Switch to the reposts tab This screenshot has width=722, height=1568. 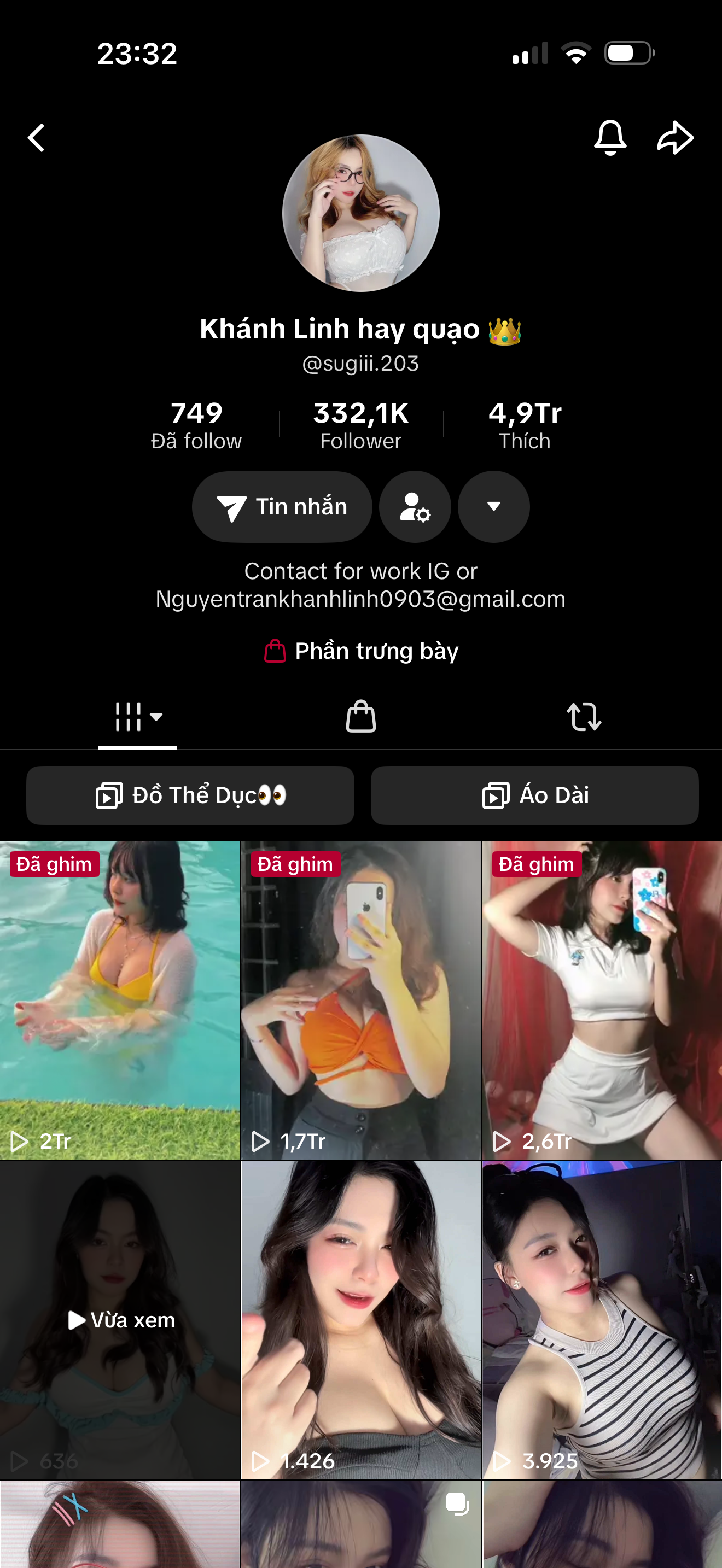tap(584, 716)
